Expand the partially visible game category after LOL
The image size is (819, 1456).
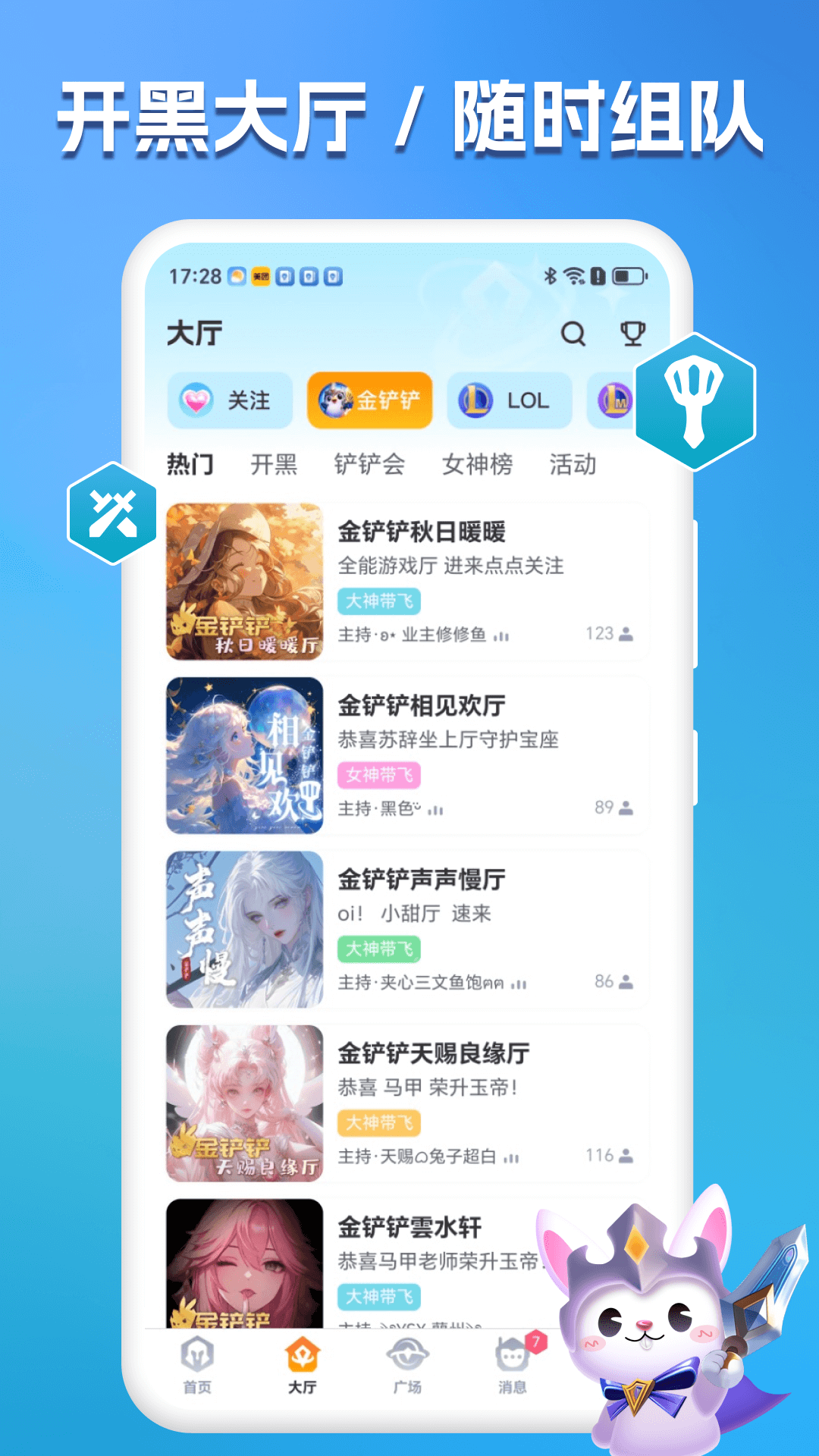[x=616, y=401]
